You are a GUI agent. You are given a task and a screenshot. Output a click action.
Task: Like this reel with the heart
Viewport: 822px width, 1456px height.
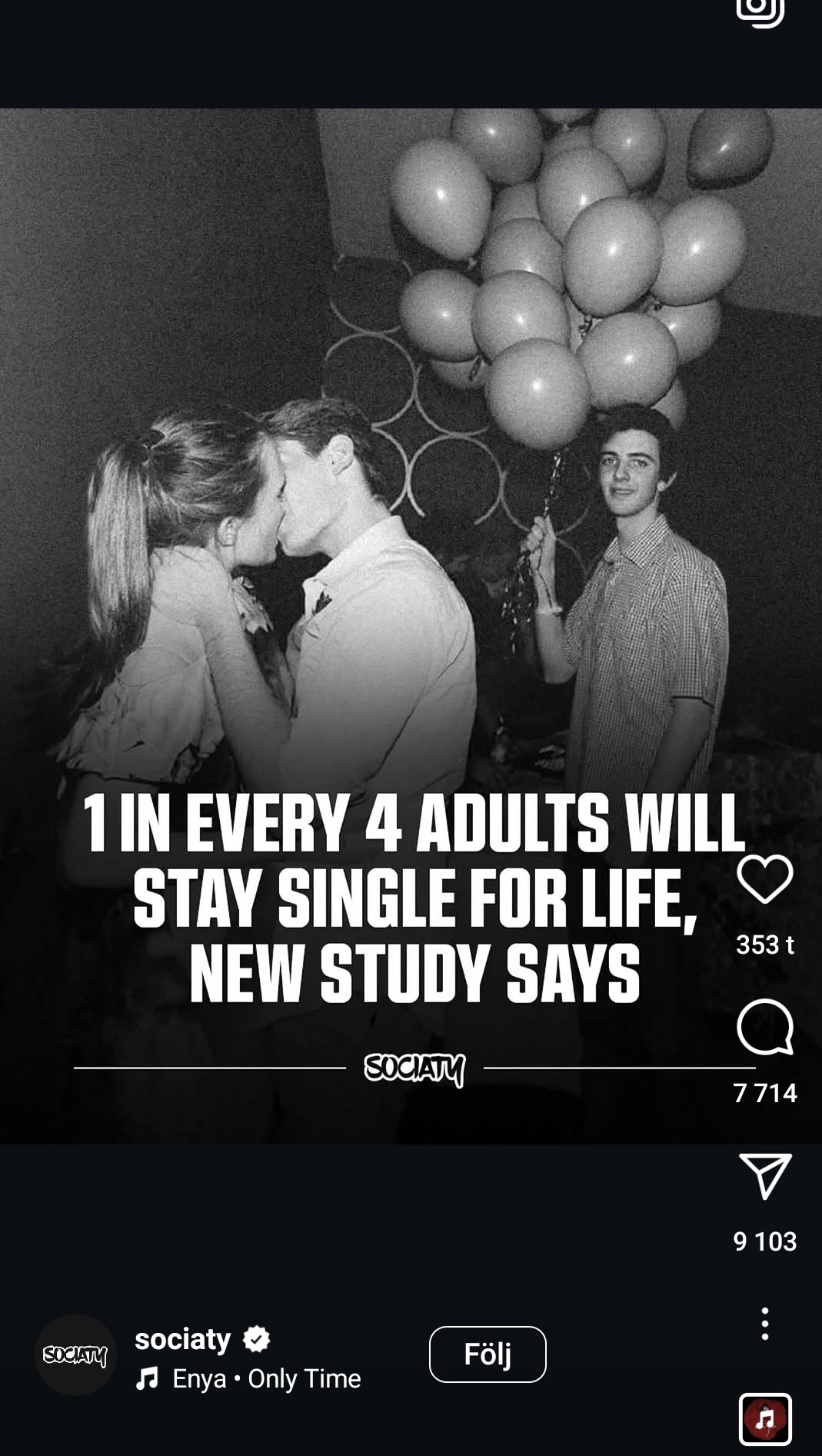click(764, 879)
